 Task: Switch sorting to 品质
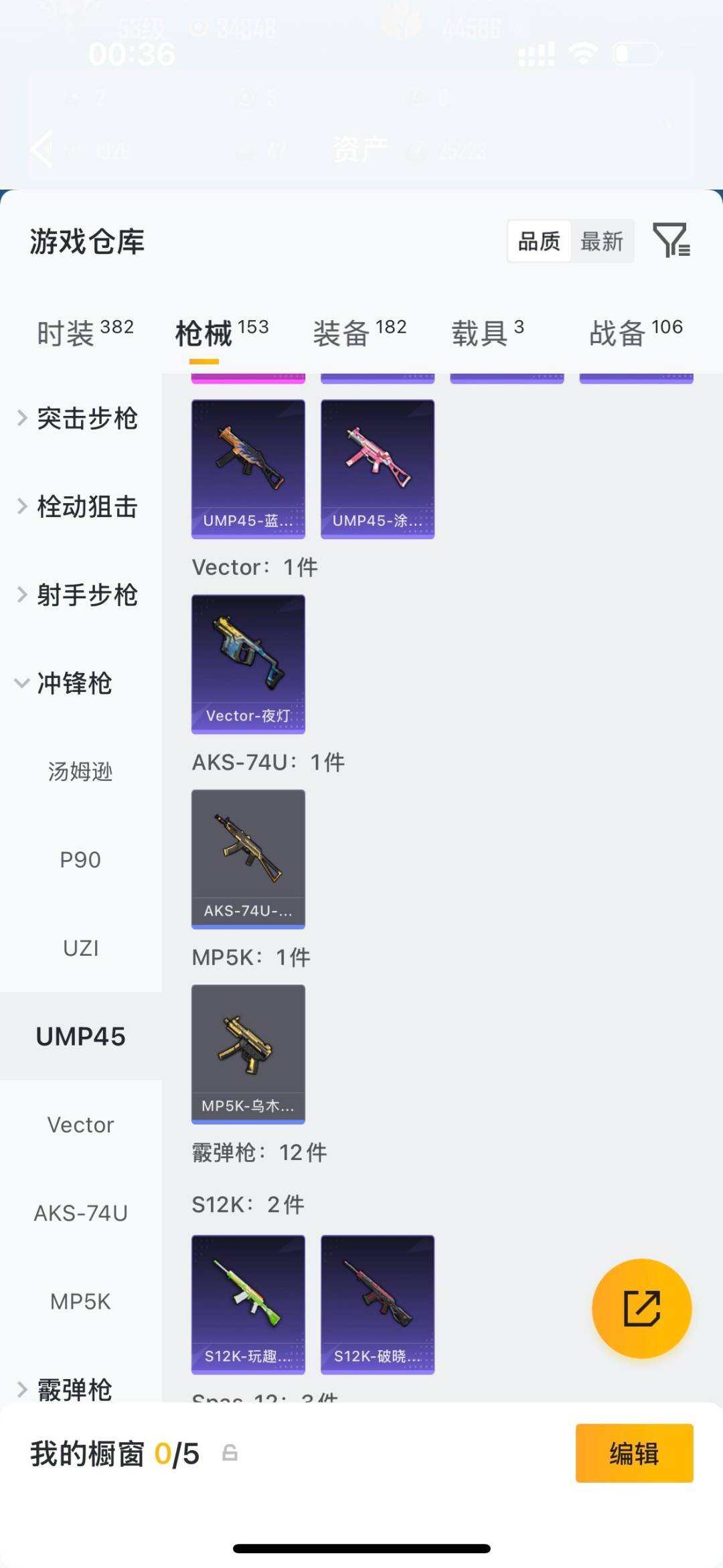(541, 242)
